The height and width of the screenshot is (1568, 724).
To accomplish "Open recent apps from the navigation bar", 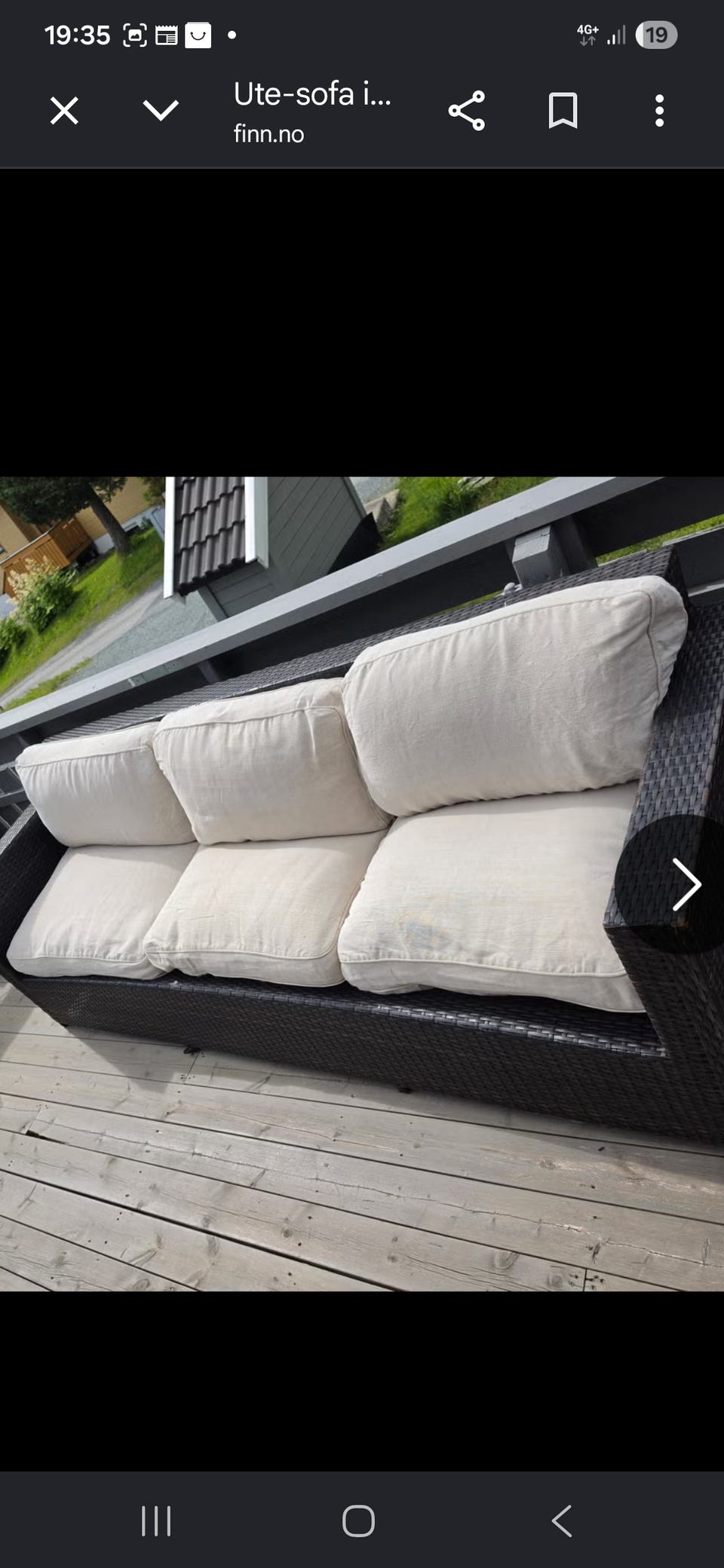I will [x=156, y=1521].
